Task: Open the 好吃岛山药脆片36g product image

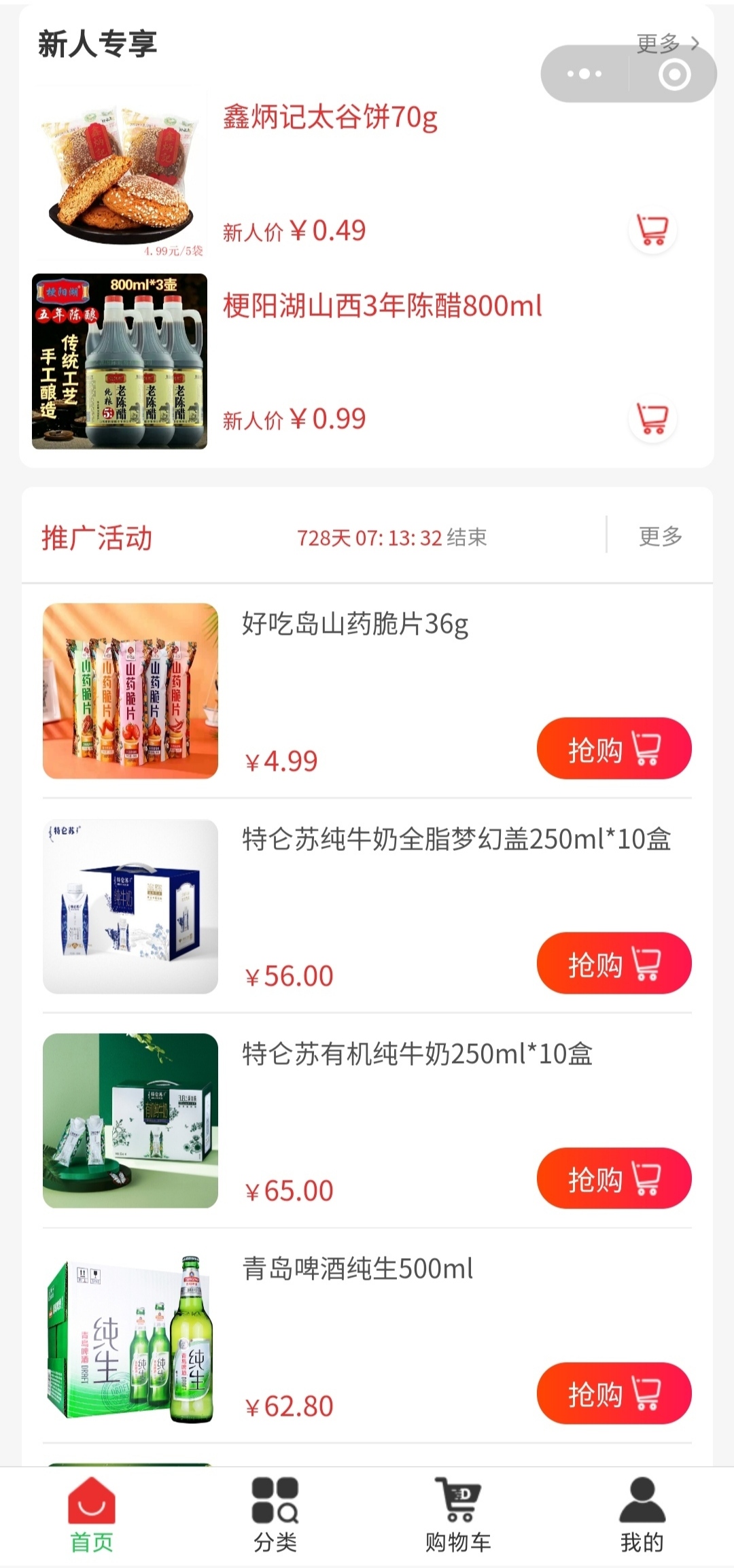Action: [x=130, y=691]
